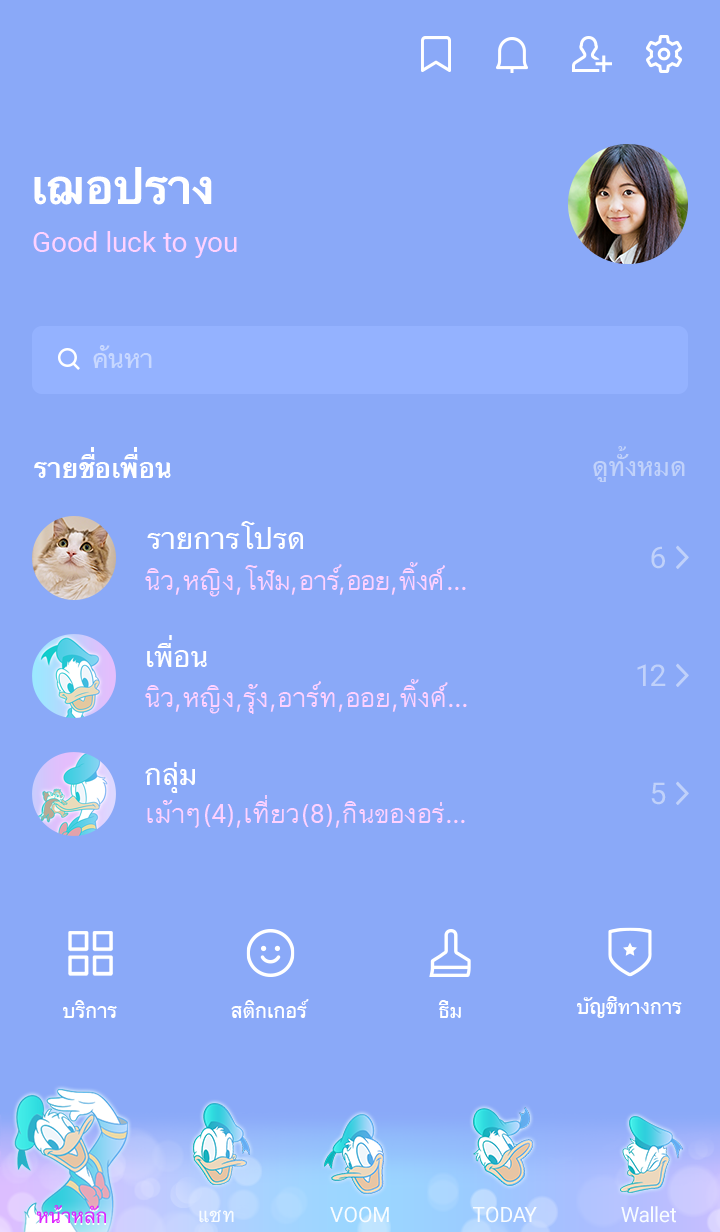Open เฌอปราง's profile picture
720x1232 pixels.
click(628, 204)
